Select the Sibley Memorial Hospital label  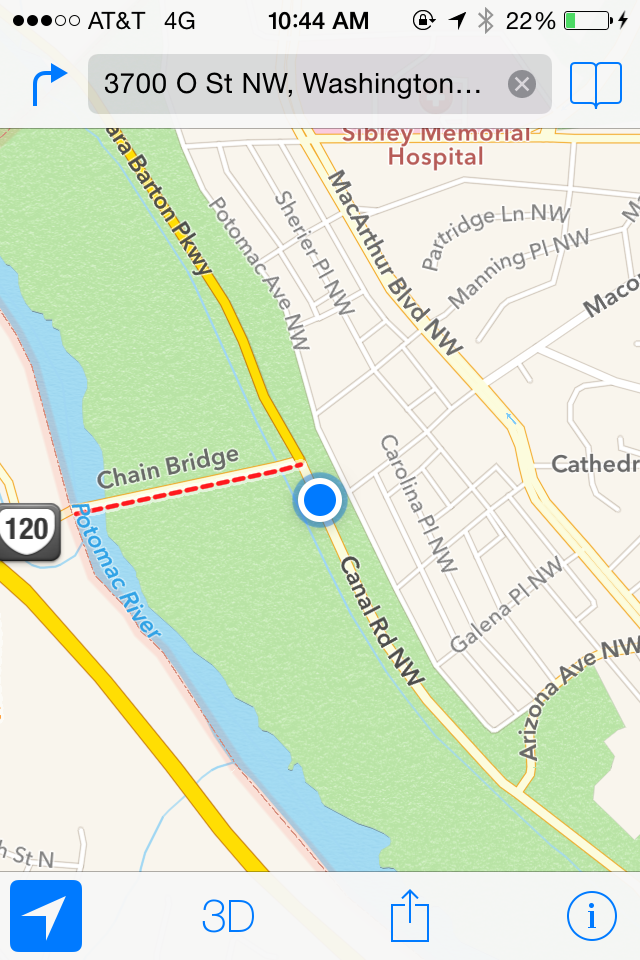436,146
